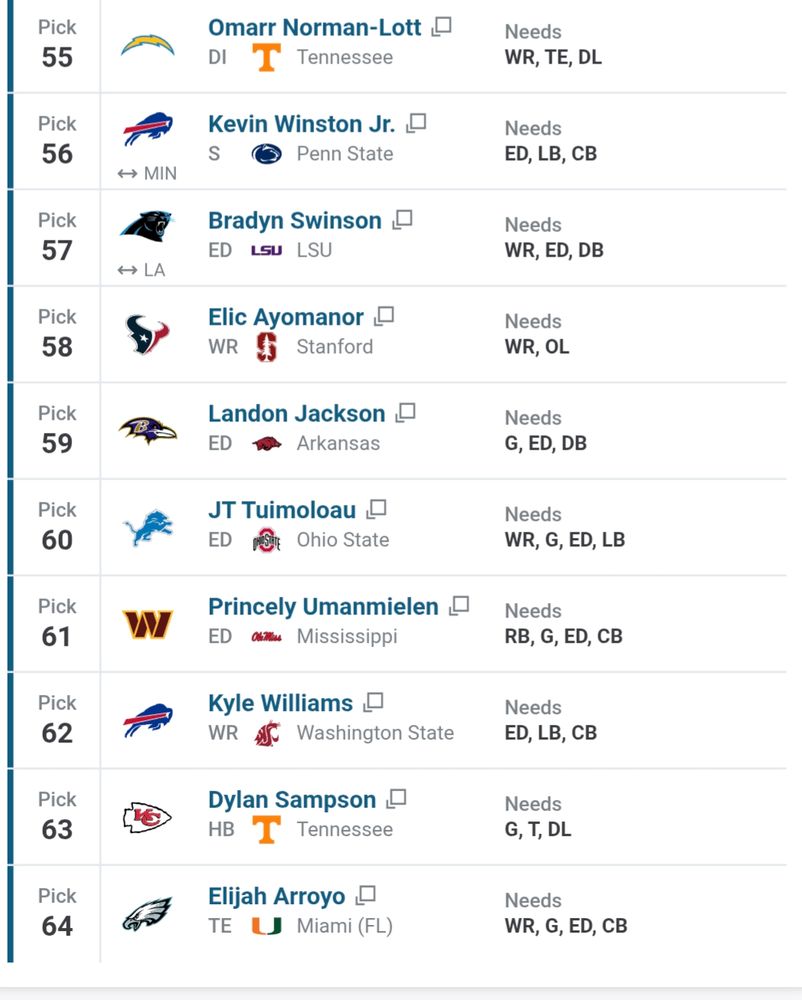This screenshot has width=802, height=1000.
Task: Open Elijah Arroyo's player profile
Action: pos(277,896)
